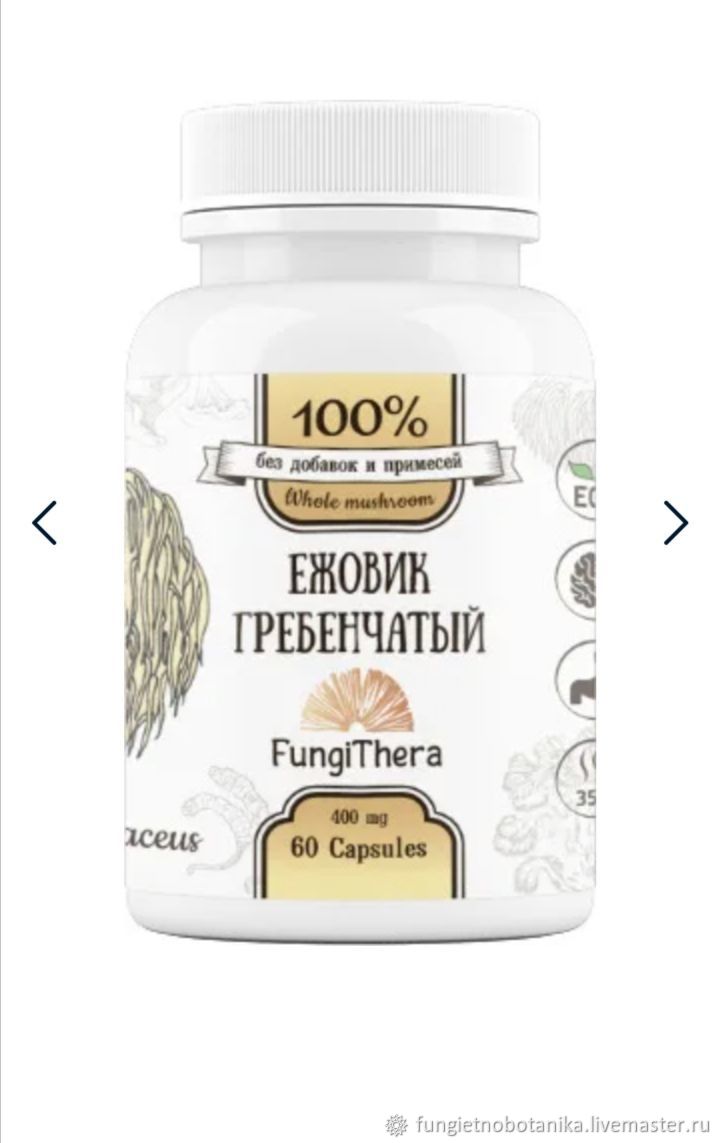Go to the previous product photo
This screenshot has width=720, height=1143.
tap(44, 522)
